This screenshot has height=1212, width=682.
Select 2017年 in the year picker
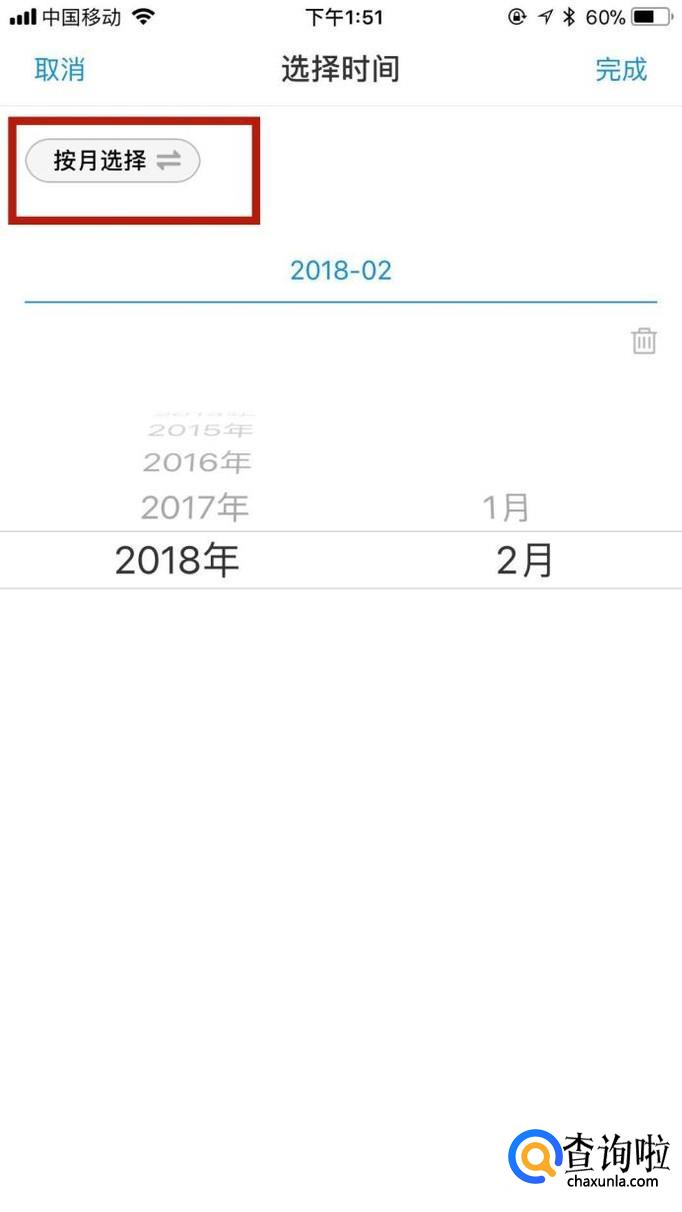click(x=195, y=507)
